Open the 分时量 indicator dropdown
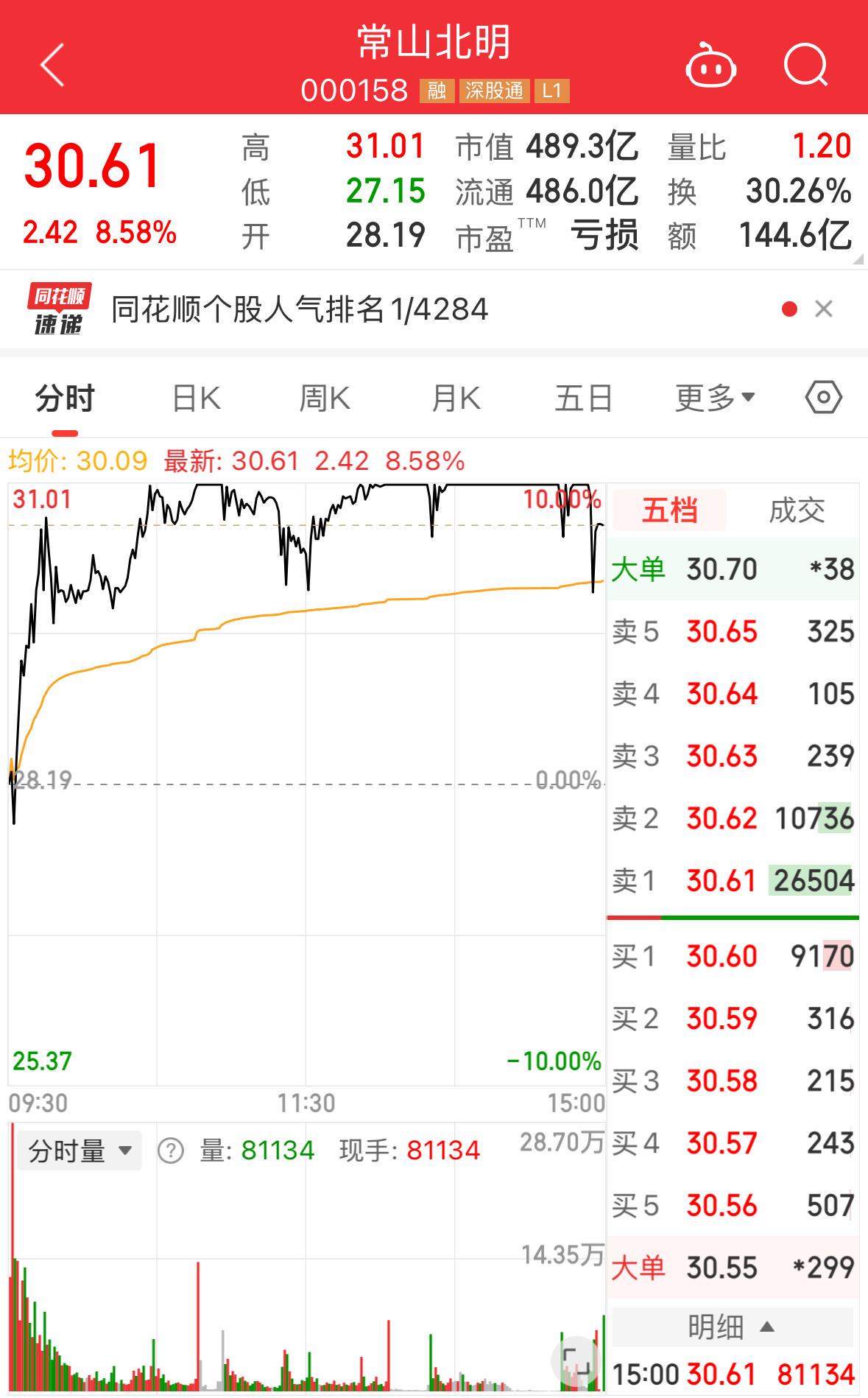The height and width of the screenshot is (1398, 868). click(80, 1151)
